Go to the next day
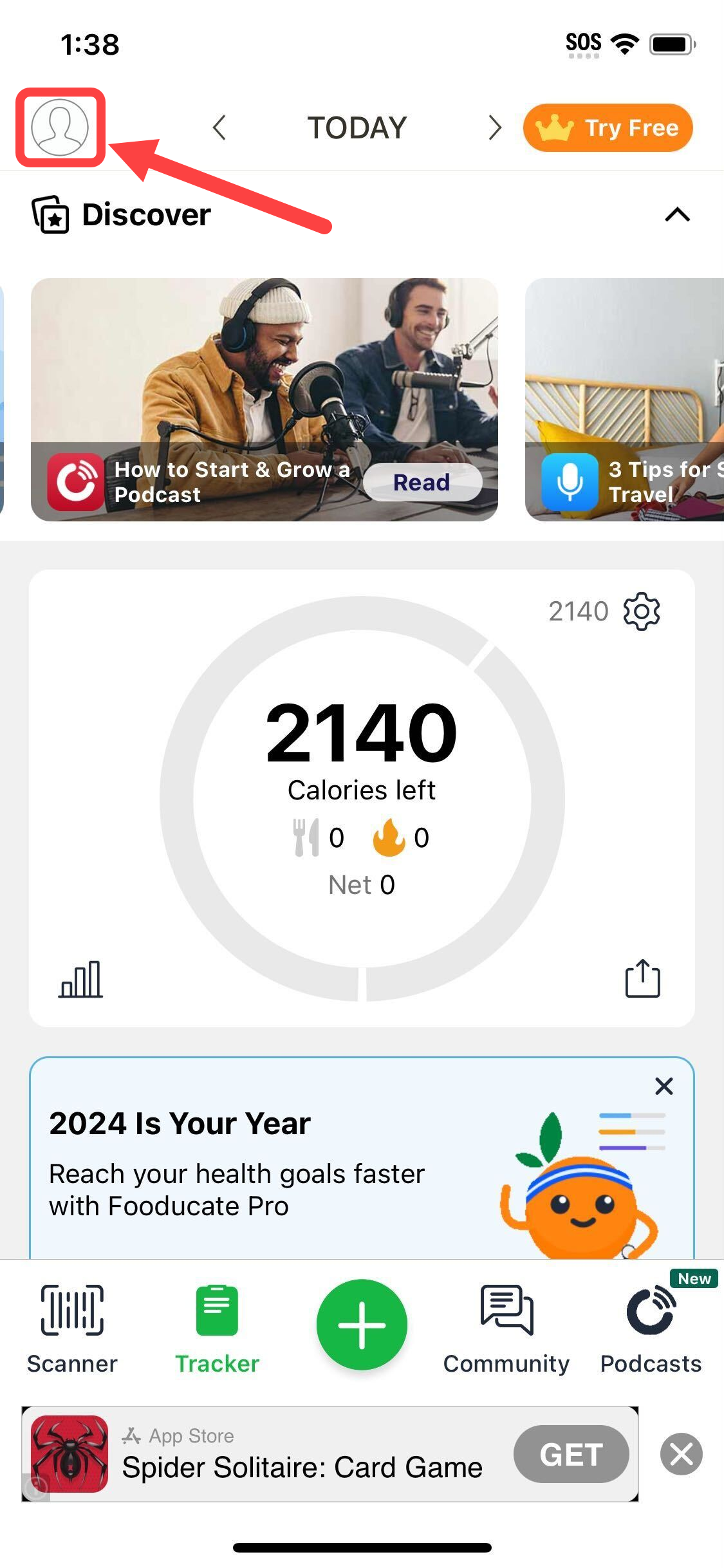This screenshot has width=724, height=1568. 494,127
